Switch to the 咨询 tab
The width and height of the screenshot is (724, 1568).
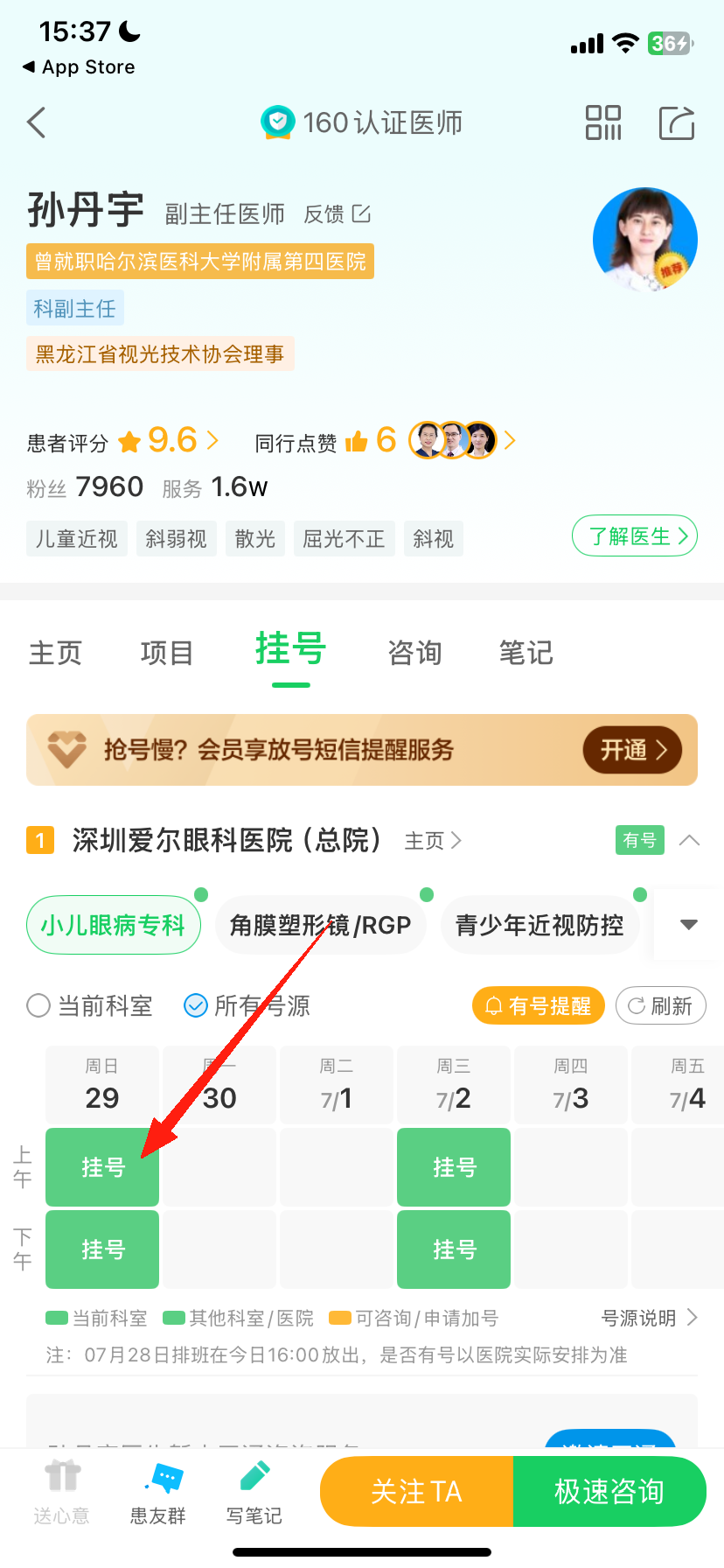pos(414,653)
